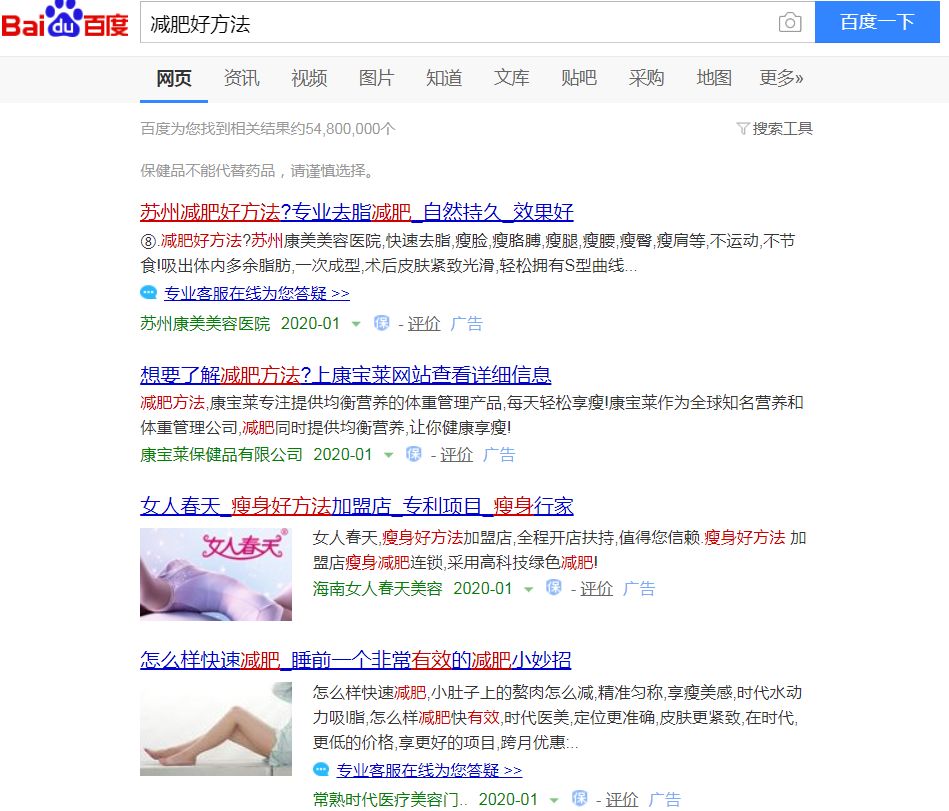Switch to the 文库 tab
The image size is (949, 811).
(x=511, y=78)
